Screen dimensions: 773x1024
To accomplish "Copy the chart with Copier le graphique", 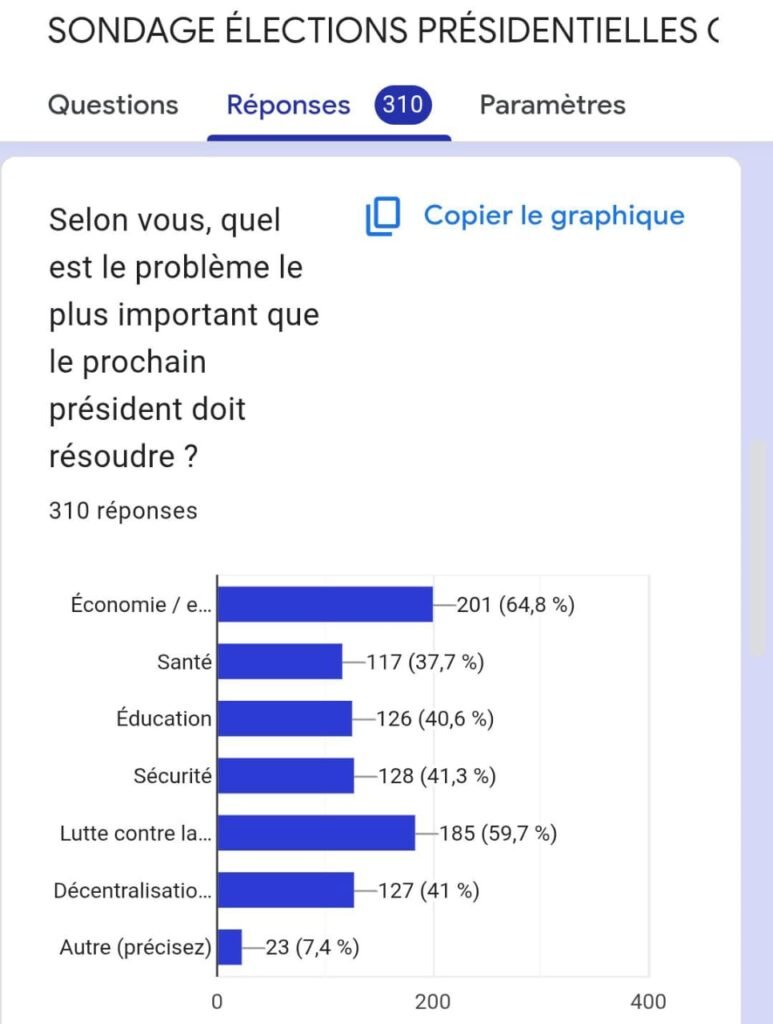I will pyautogui.click(x=526, y=216).
